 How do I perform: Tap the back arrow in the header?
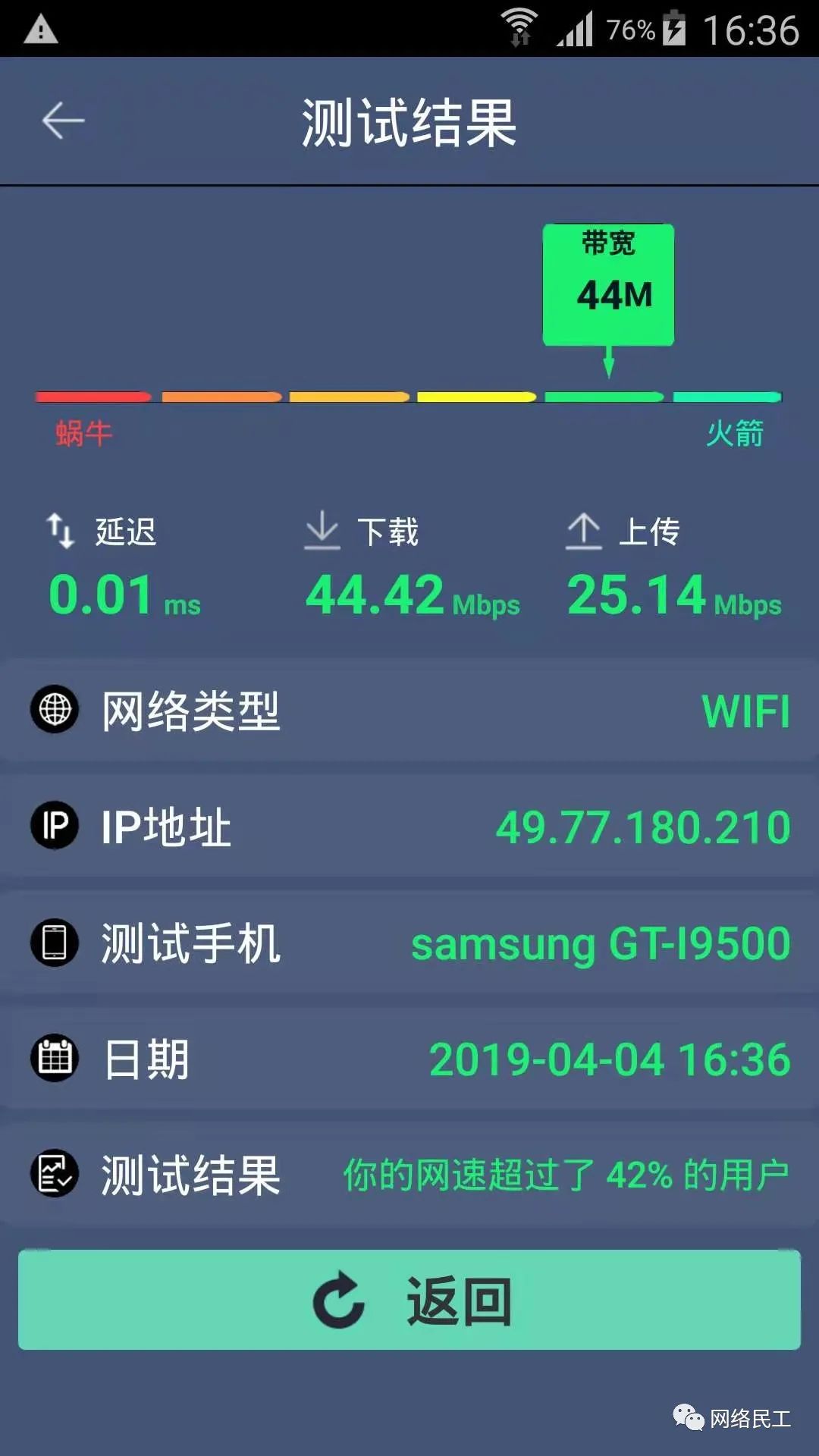pyautogui.click(x=63, y=121)
